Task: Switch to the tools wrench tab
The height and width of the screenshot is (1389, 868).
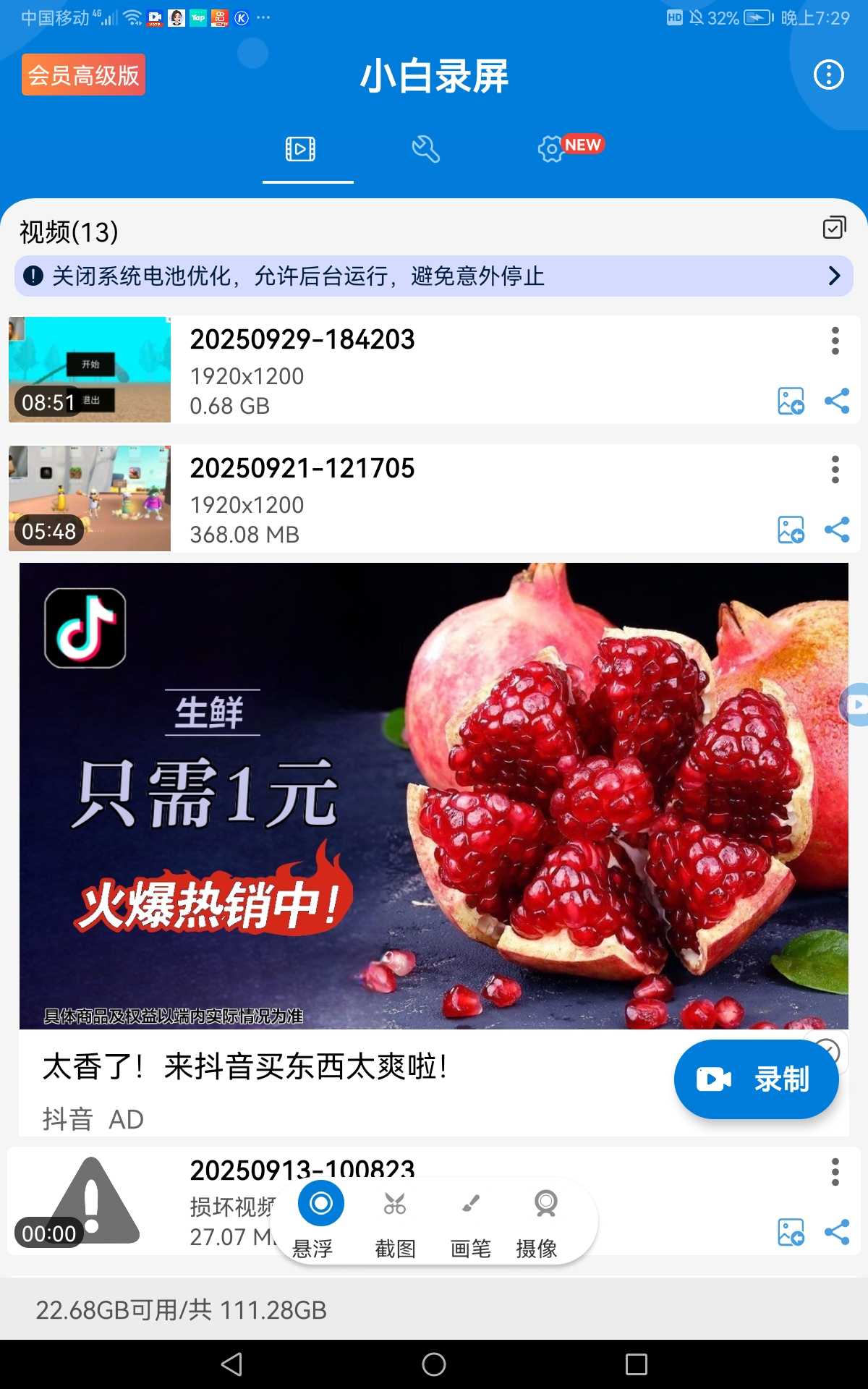Action: coord(425,149)
